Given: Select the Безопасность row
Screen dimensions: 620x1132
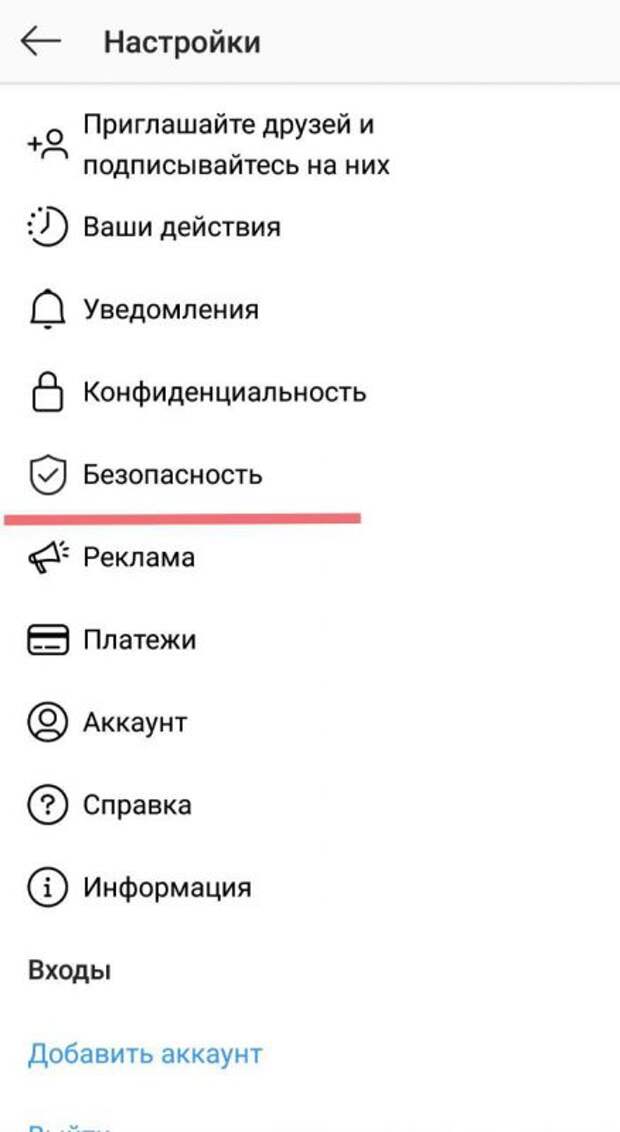Looking at the screenshot, I should [310, 474].
